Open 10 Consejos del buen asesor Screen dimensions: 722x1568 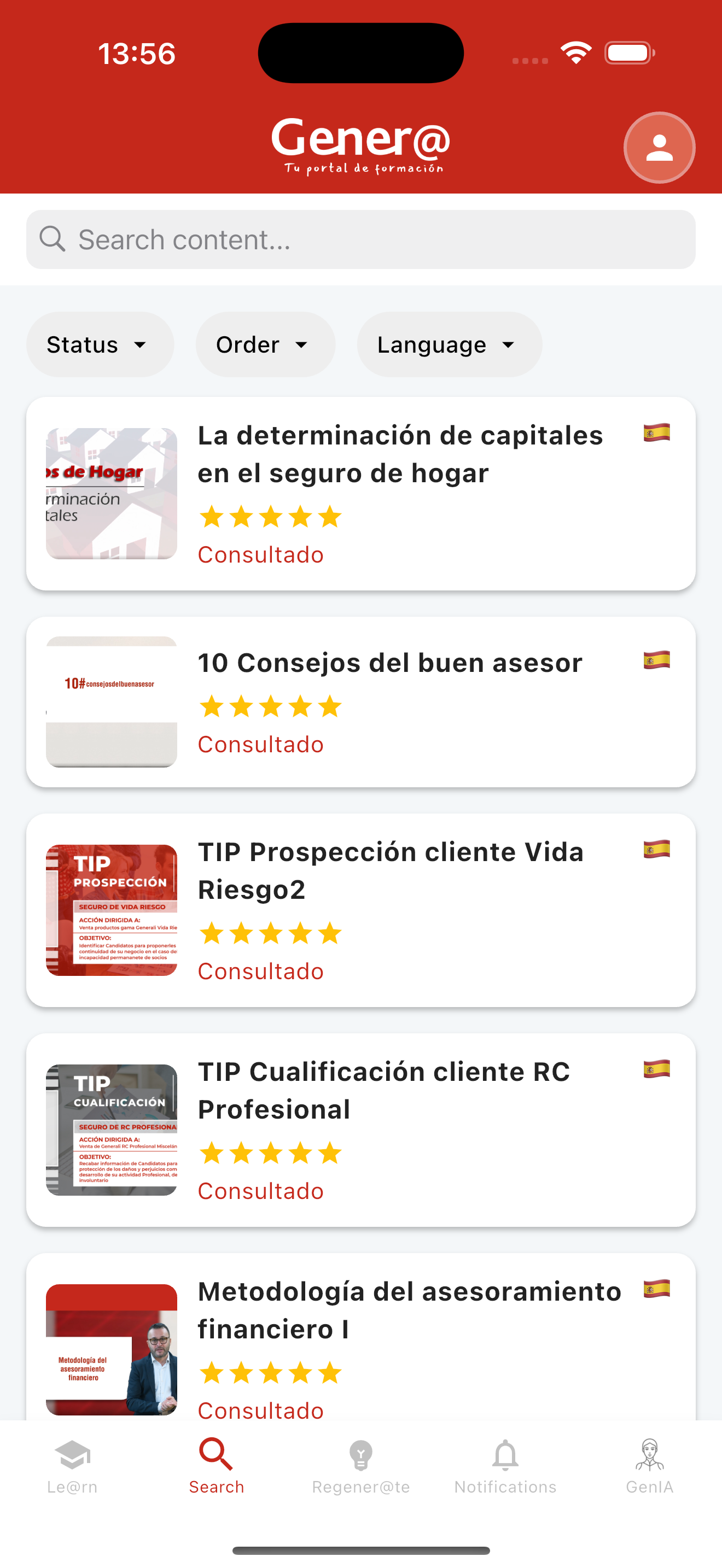click(361, 703)
